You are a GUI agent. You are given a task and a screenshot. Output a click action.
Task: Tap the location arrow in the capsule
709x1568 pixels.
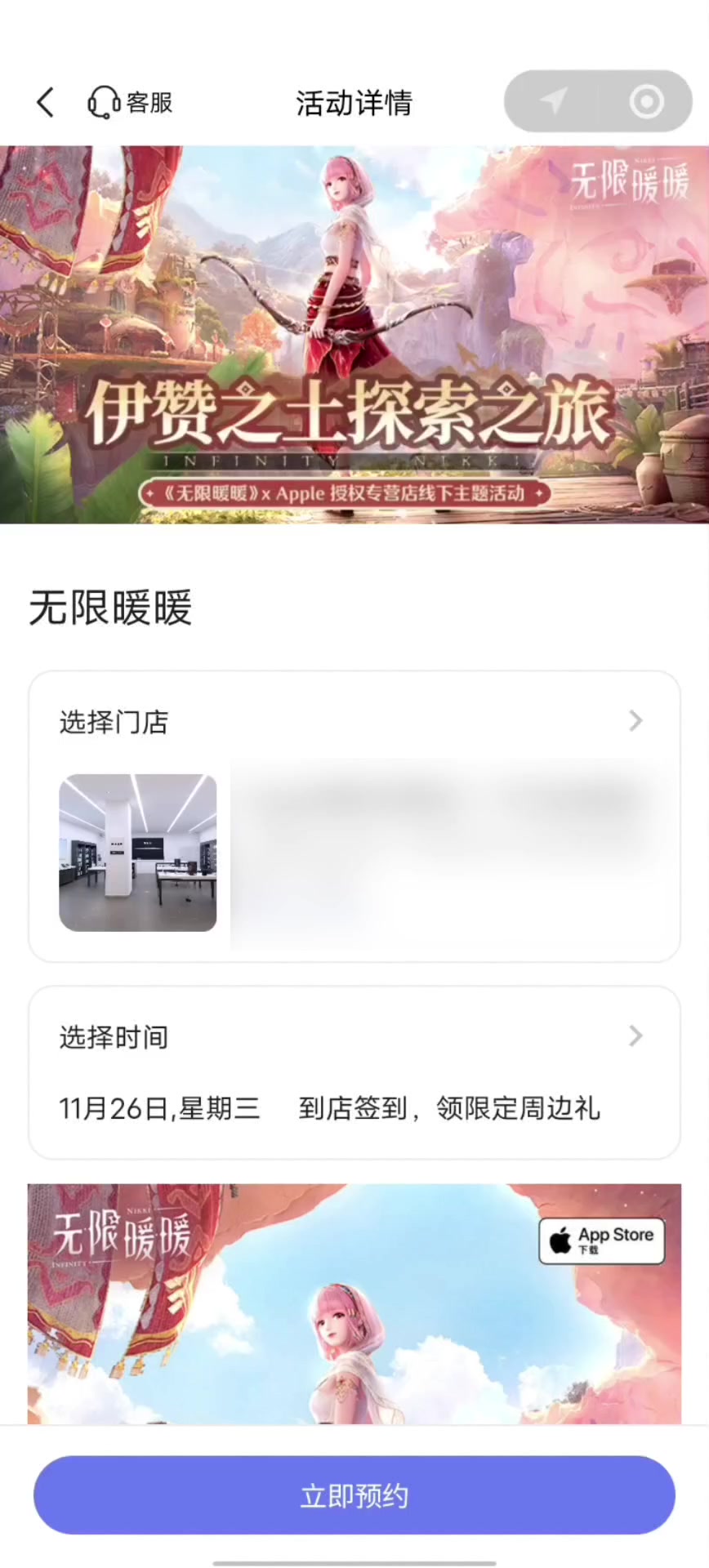[x=553, y=101]
